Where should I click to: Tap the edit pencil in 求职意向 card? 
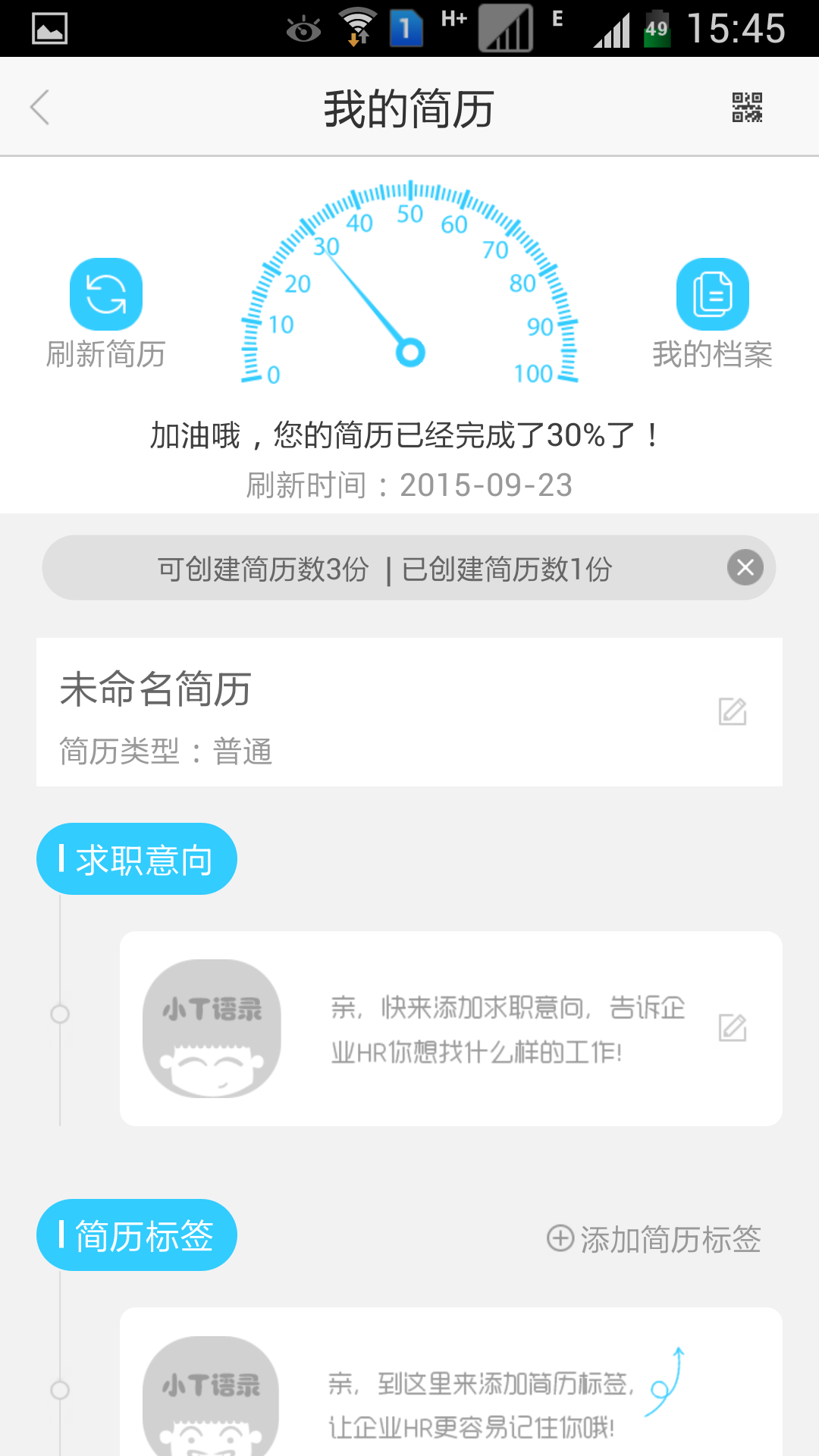click(x=730, y=1028)
